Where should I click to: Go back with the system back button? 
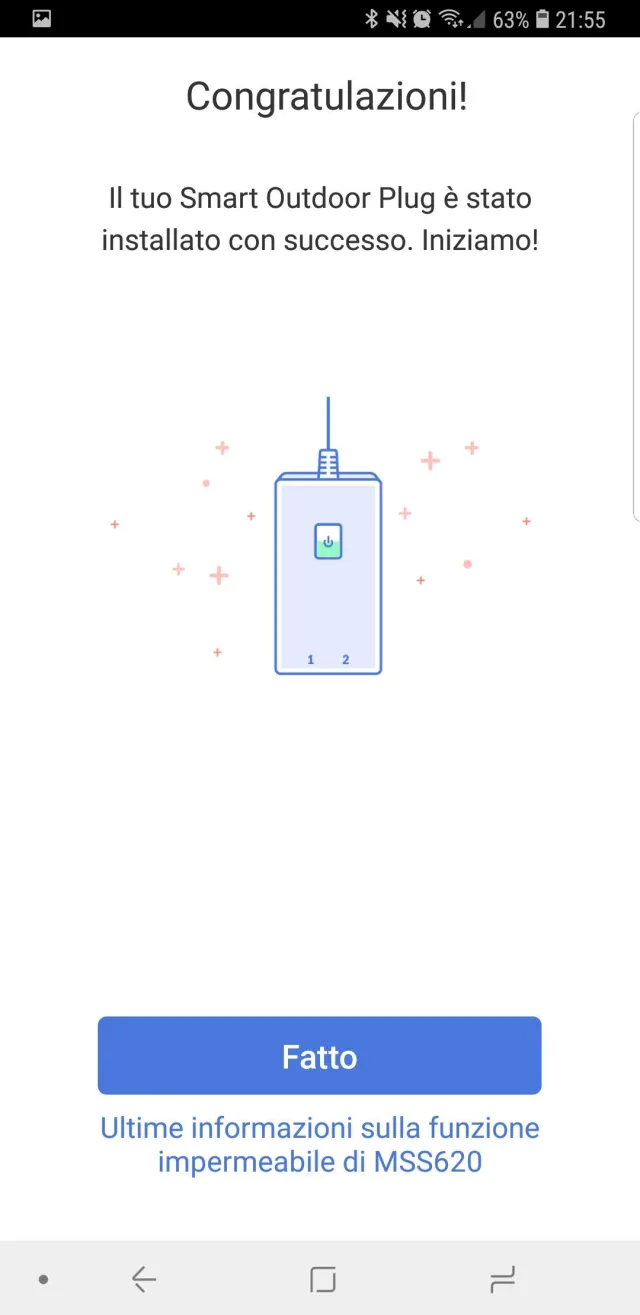point(144,1278)
